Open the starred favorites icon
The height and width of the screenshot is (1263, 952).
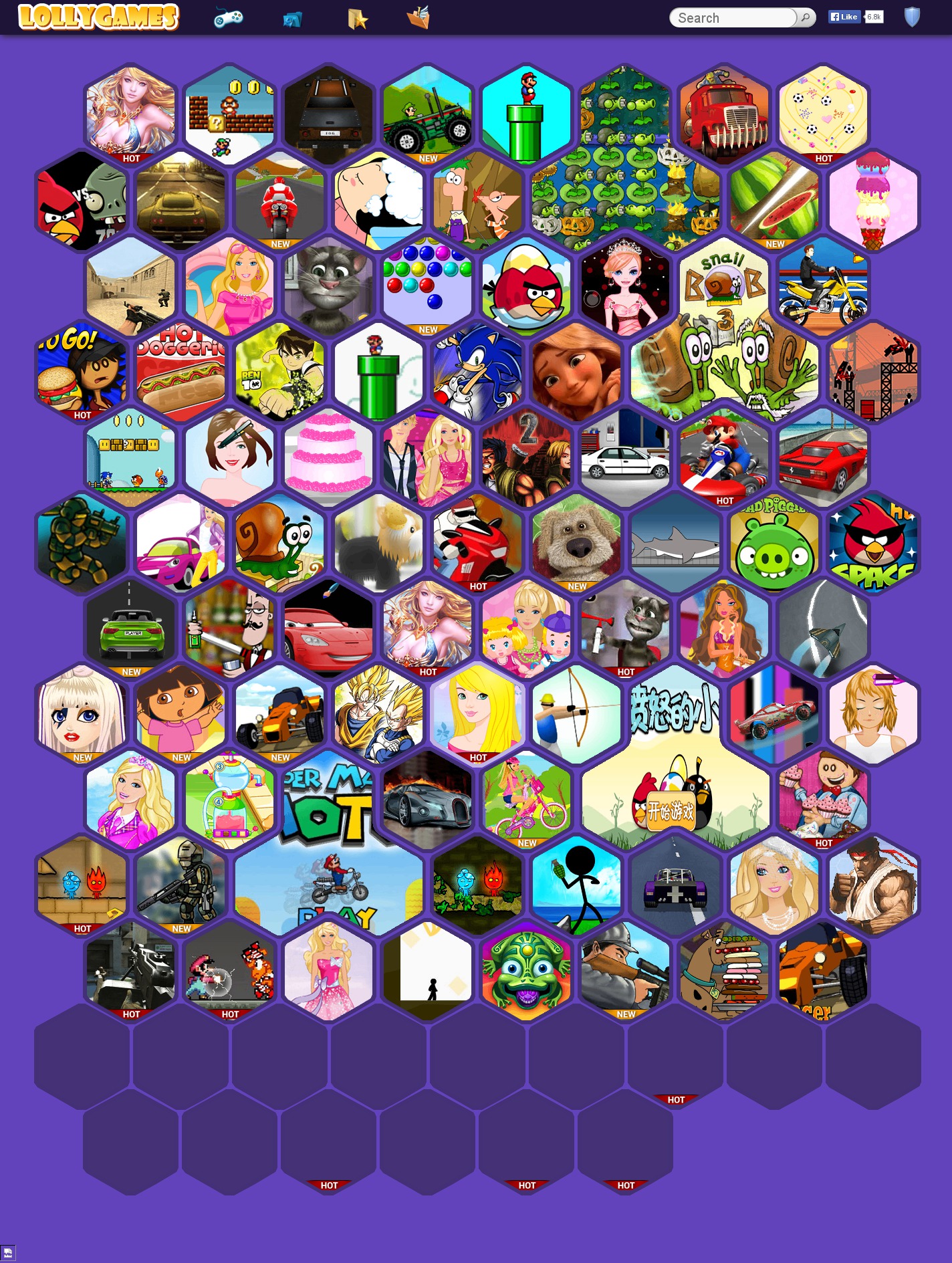pos(358,19)
